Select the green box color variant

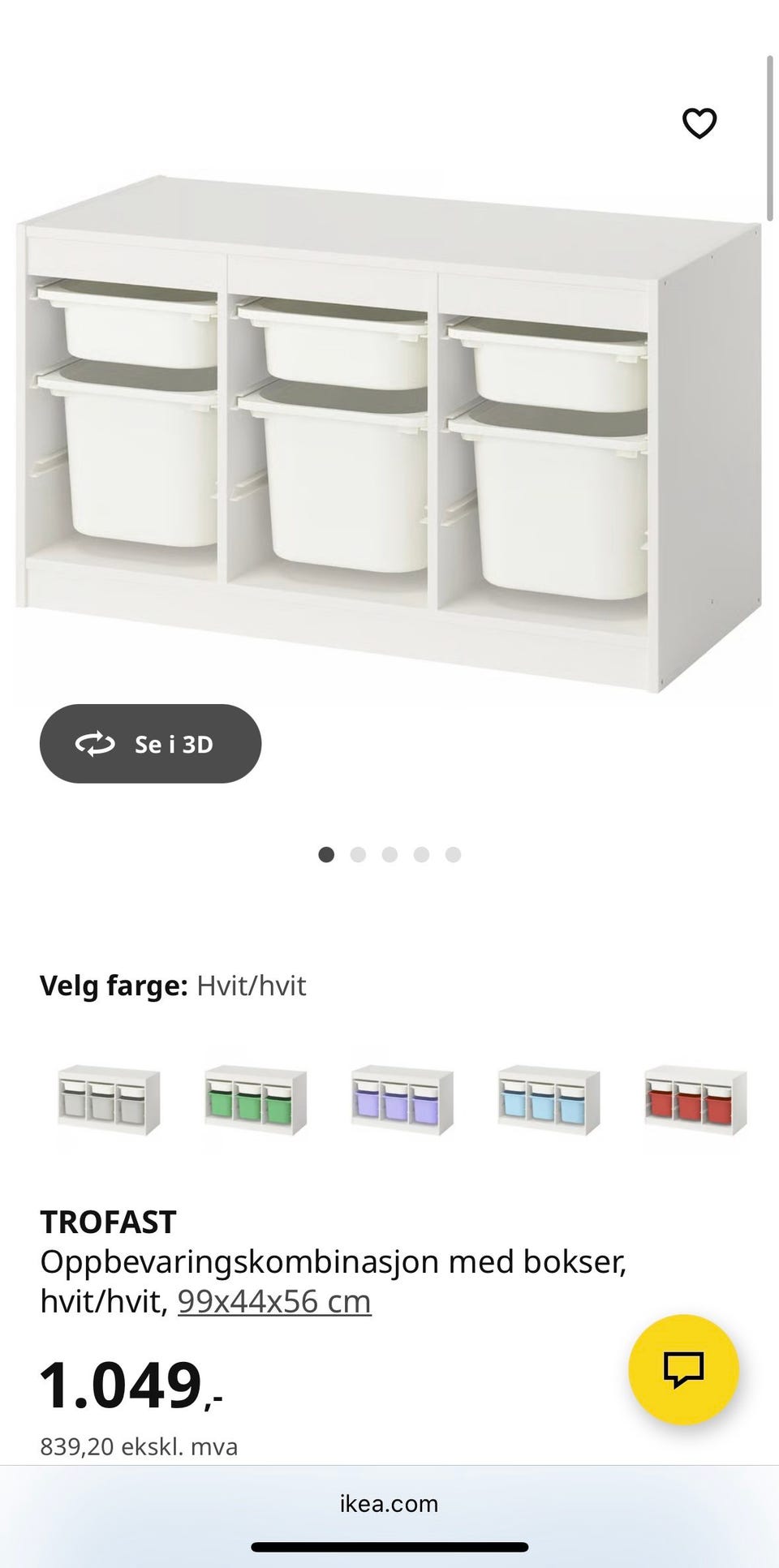pyautogui.click(x=255, y=1100)
